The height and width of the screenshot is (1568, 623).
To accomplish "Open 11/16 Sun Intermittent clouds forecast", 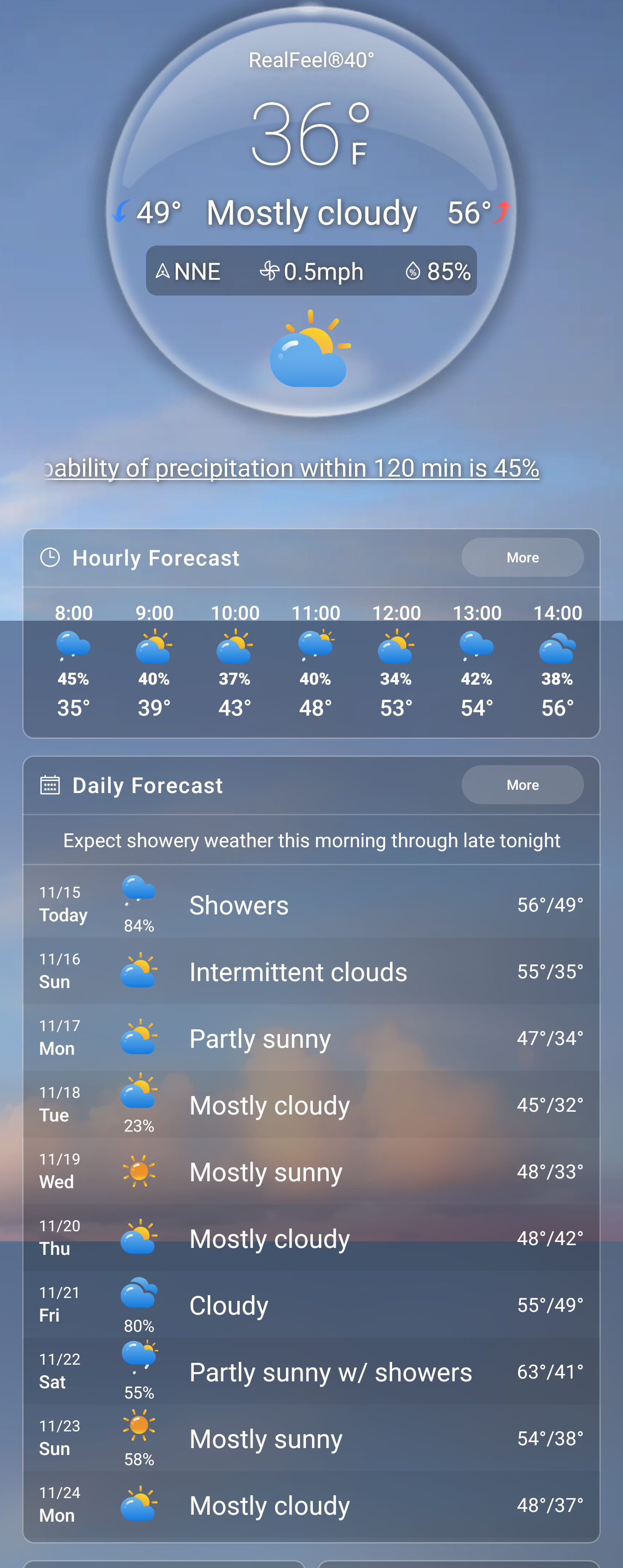I will pyautogui.click(x=311, y=971).
